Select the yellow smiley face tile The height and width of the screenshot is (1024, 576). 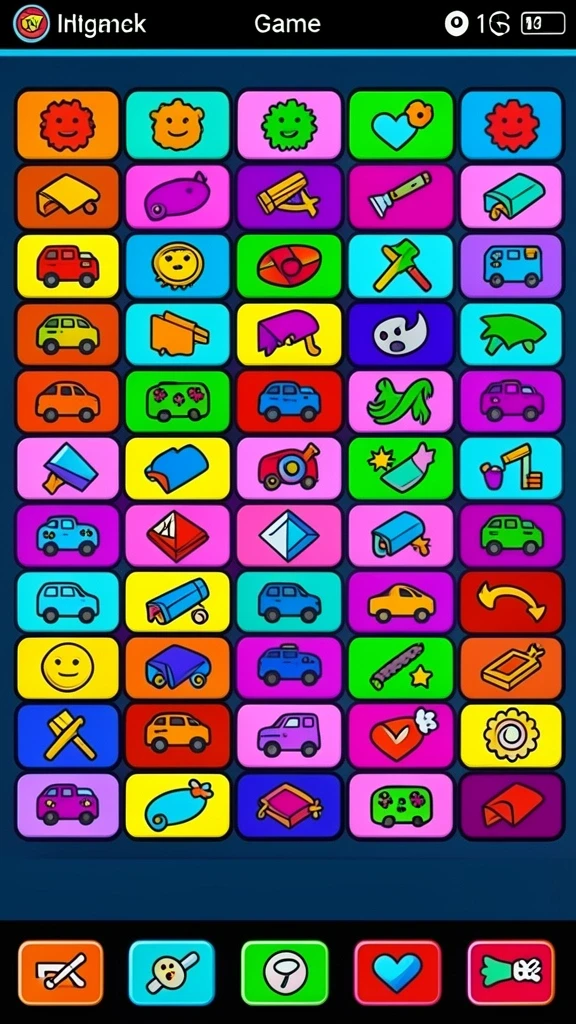(x=67, y=668)
